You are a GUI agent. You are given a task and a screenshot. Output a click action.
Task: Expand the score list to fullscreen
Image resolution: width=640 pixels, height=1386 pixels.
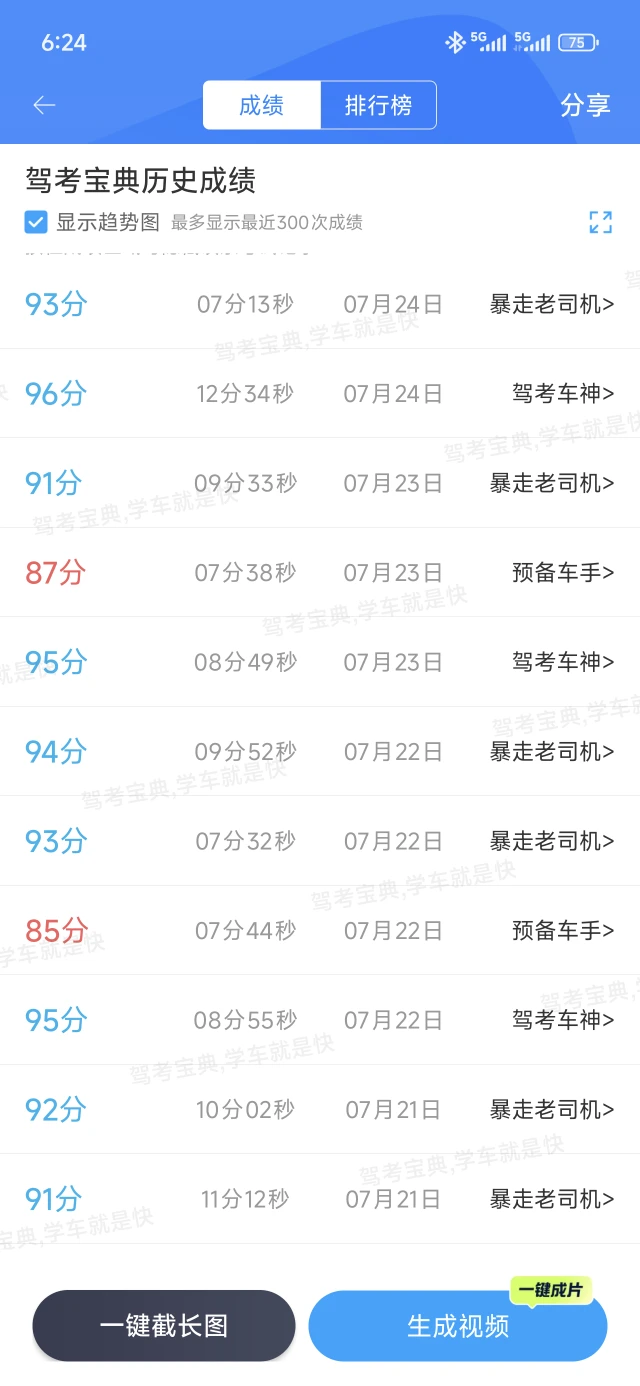click(x=600, y=222)
